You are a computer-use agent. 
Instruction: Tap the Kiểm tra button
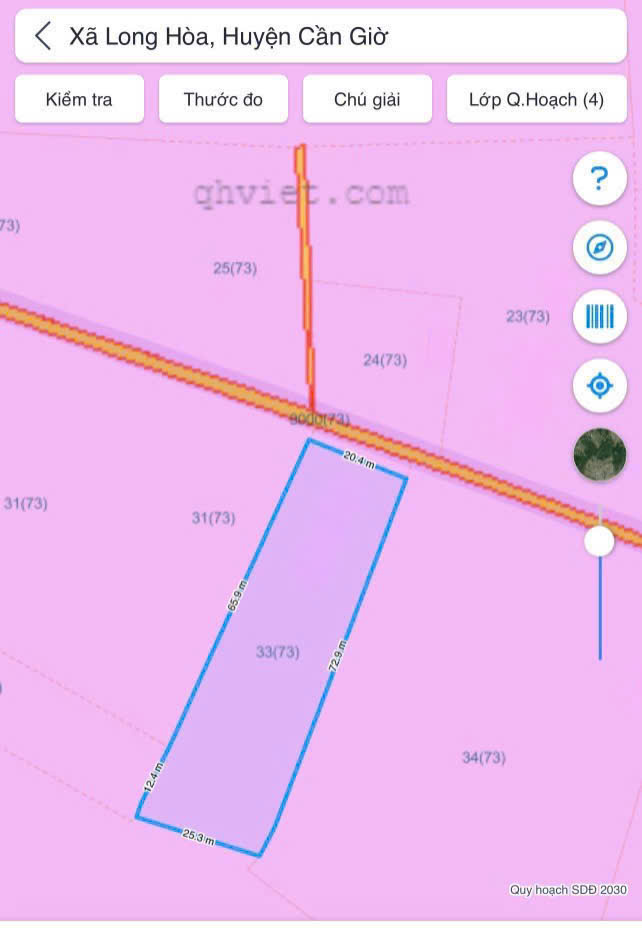(x=79, y=99)
